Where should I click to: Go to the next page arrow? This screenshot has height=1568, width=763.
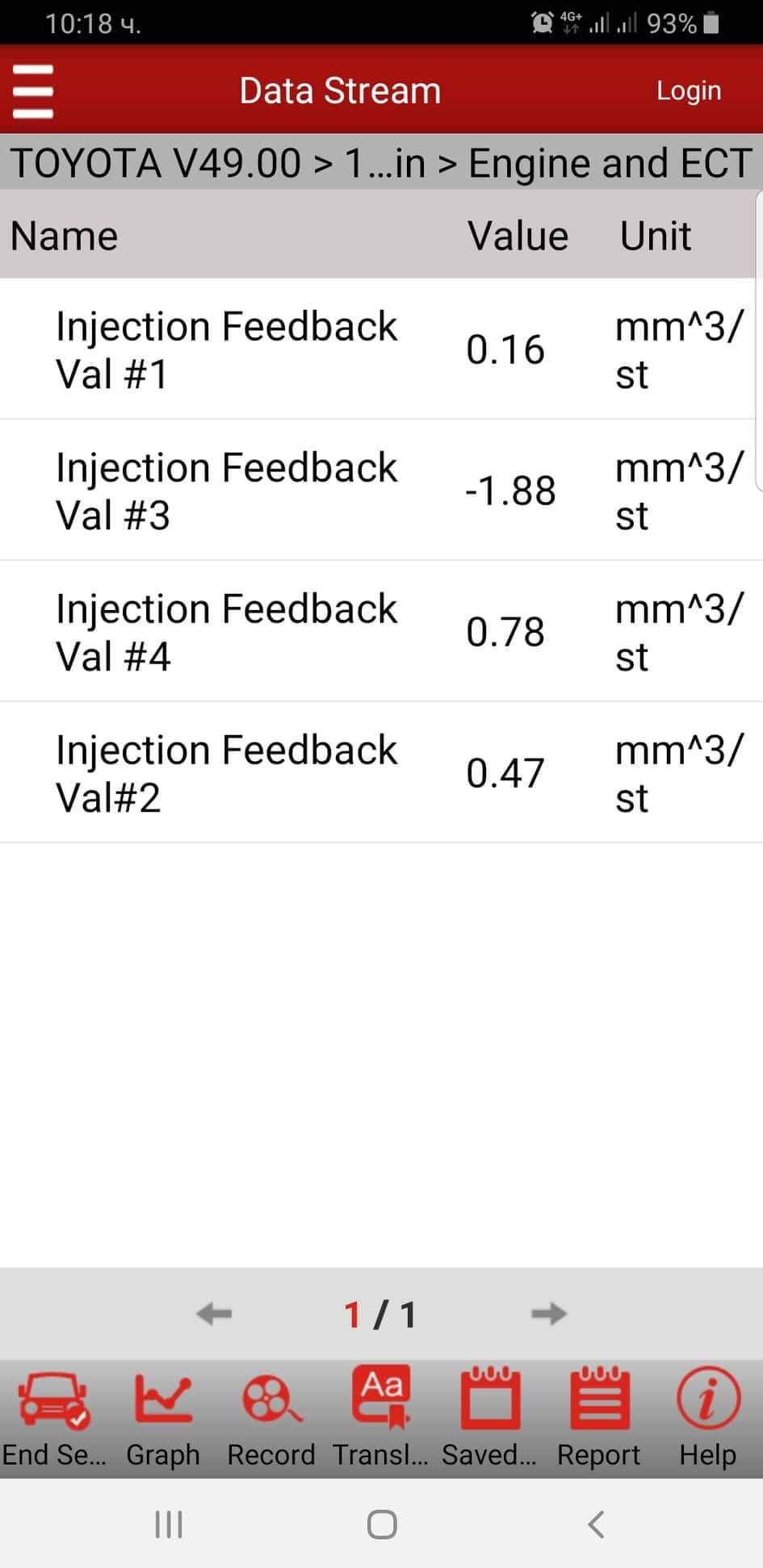tap(549, 1314)
